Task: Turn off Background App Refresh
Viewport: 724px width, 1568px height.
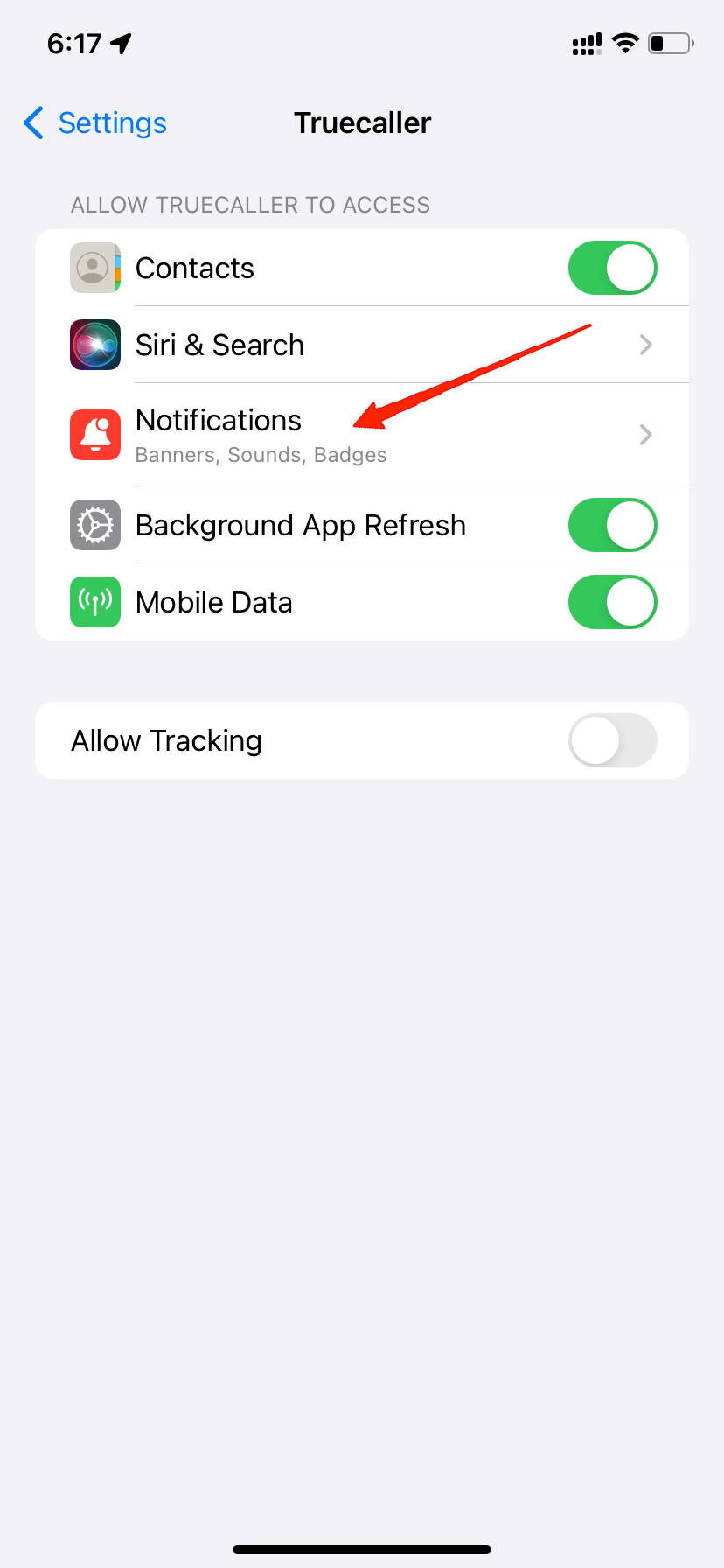Action: pyautogui.click(x=612, y=525)
